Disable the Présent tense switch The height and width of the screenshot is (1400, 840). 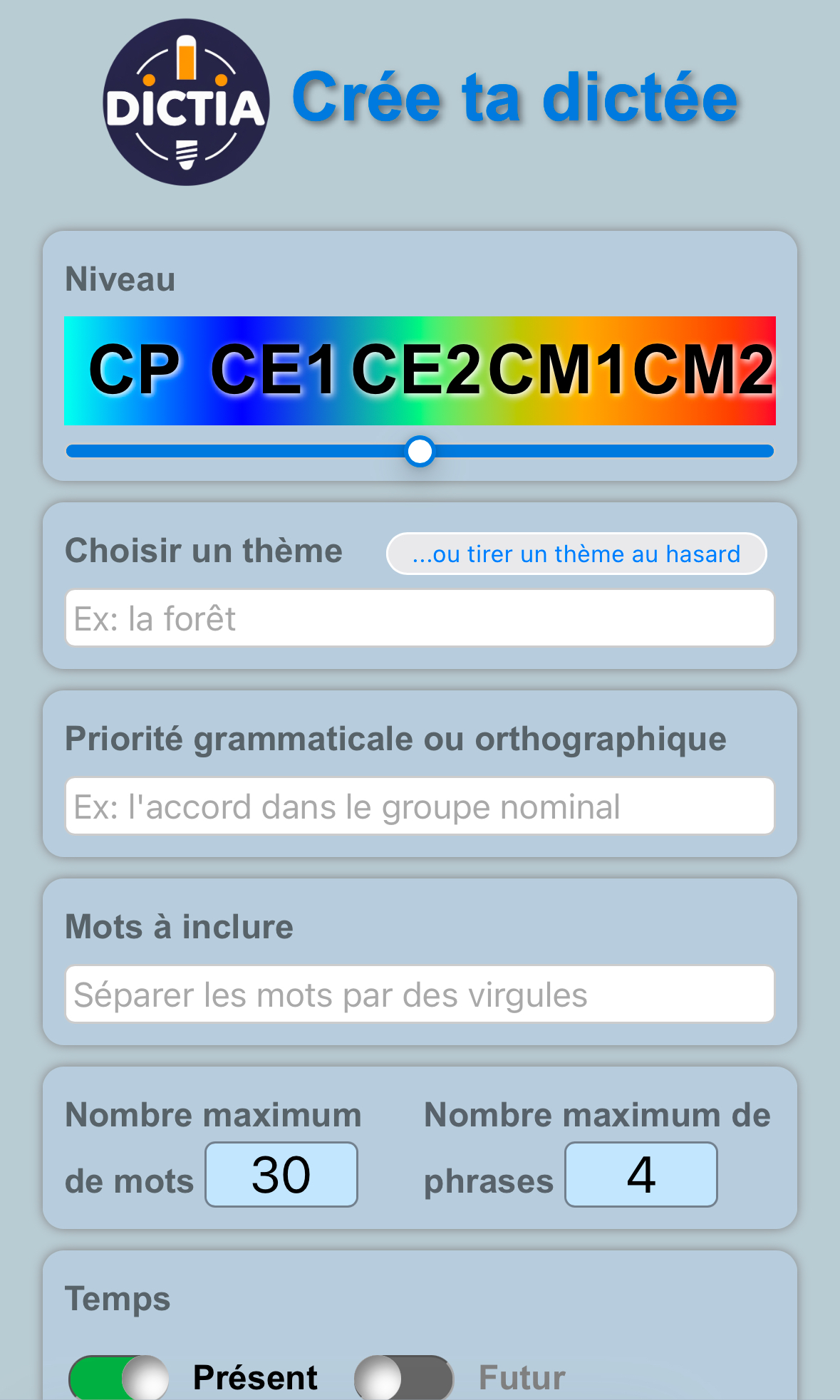(119, 1377)
